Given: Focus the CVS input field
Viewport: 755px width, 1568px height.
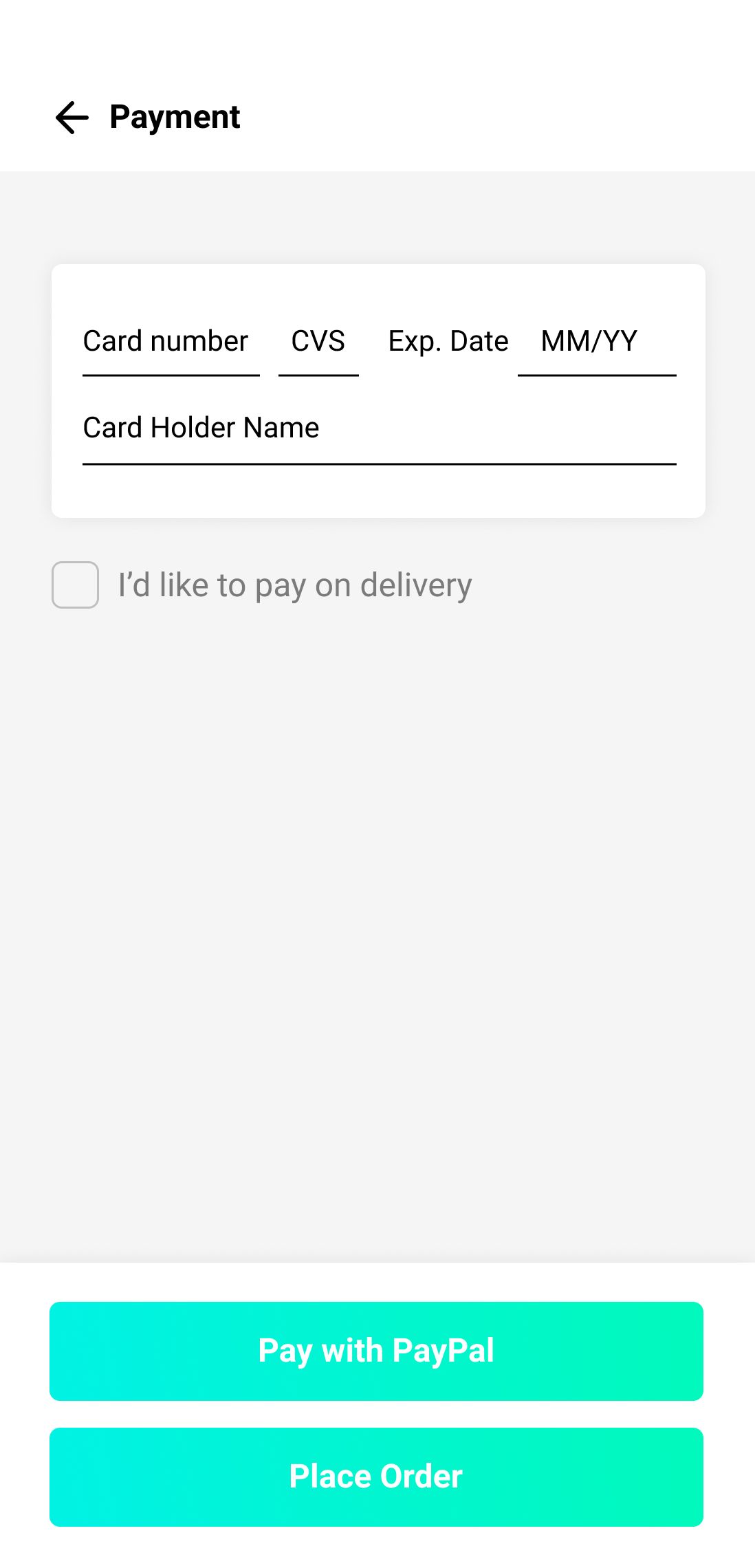Looking at the screenshot, I should click(x=318, y=342).
